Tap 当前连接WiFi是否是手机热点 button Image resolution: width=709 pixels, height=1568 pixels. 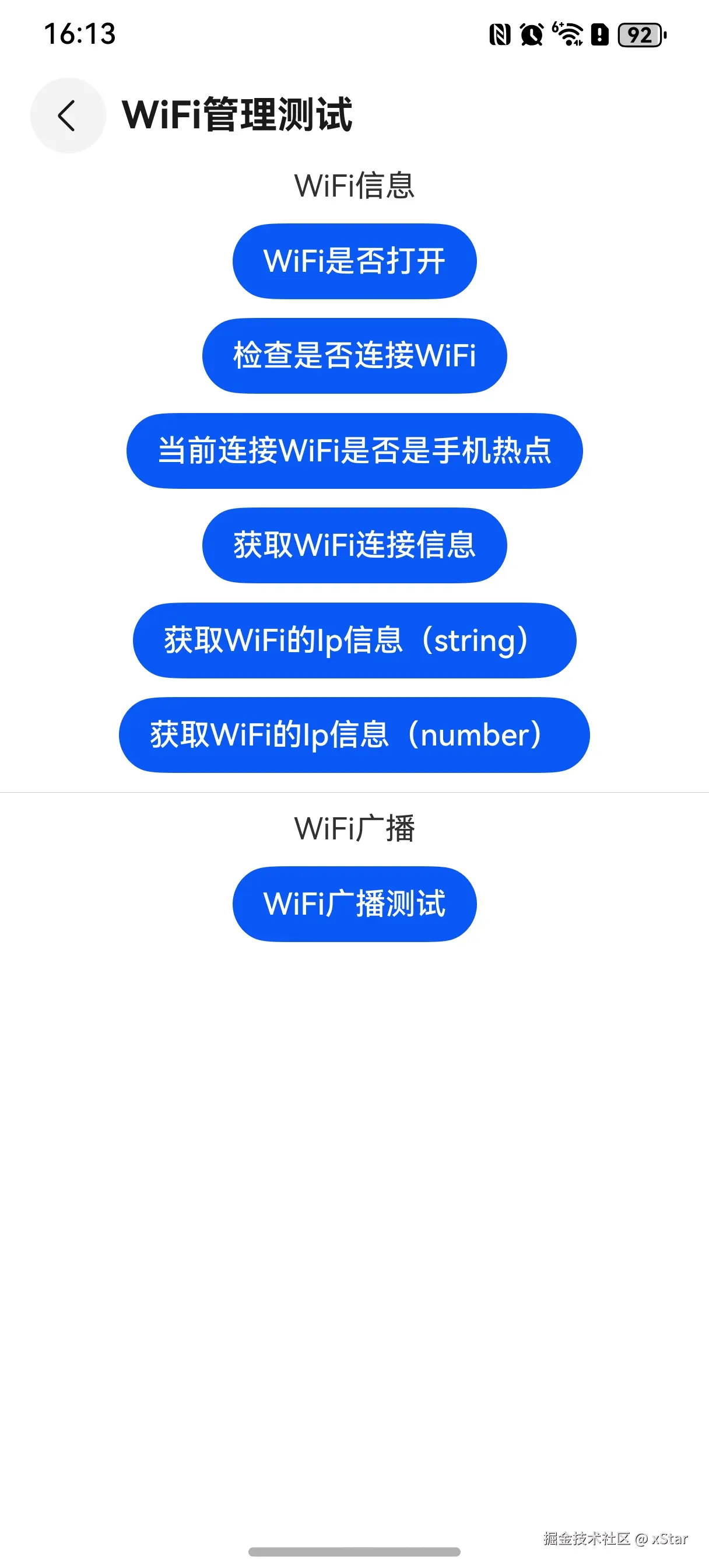tap(354, 451)
